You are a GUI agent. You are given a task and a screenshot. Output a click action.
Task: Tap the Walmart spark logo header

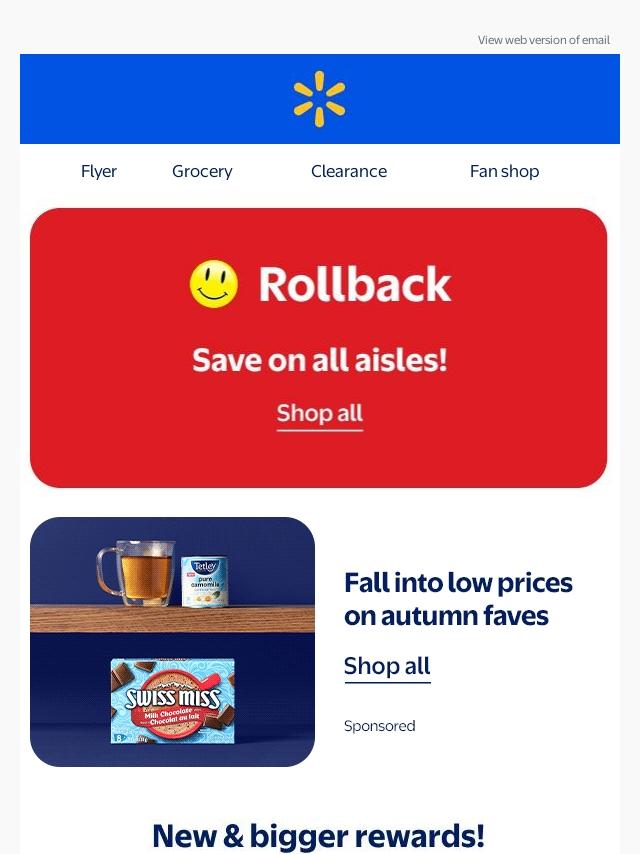(319, 99)
